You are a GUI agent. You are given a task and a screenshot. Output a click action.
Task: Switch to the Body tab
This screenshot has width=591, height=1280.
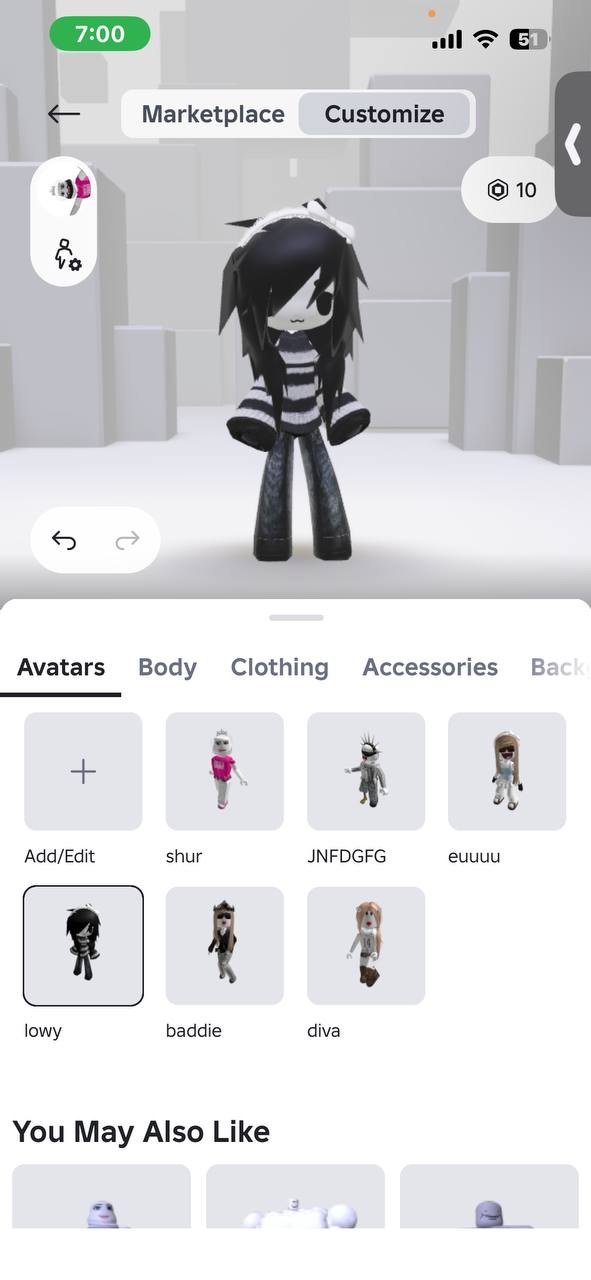(167, 667)
